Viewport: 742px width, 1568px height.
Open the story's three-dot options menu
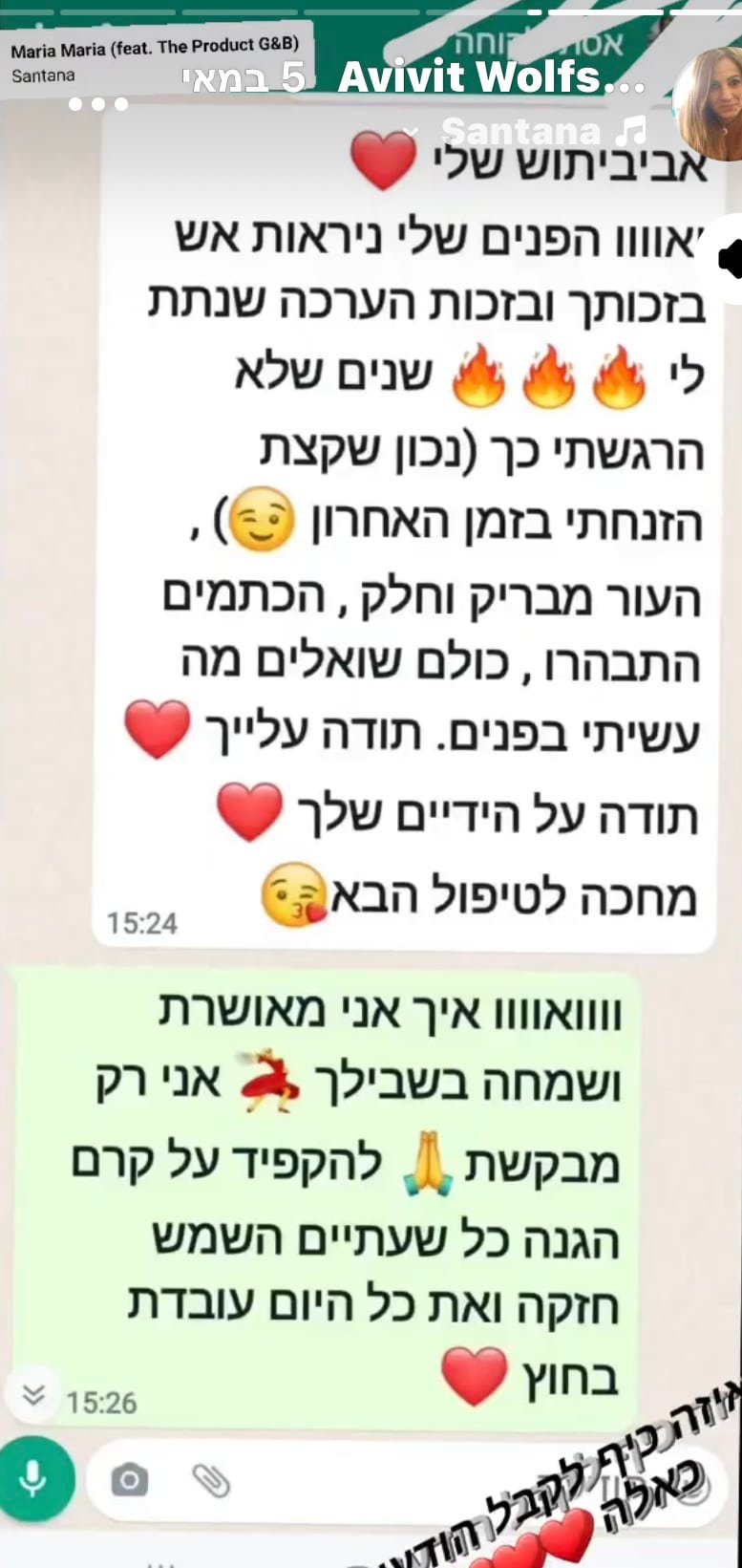tap(98, 104)
